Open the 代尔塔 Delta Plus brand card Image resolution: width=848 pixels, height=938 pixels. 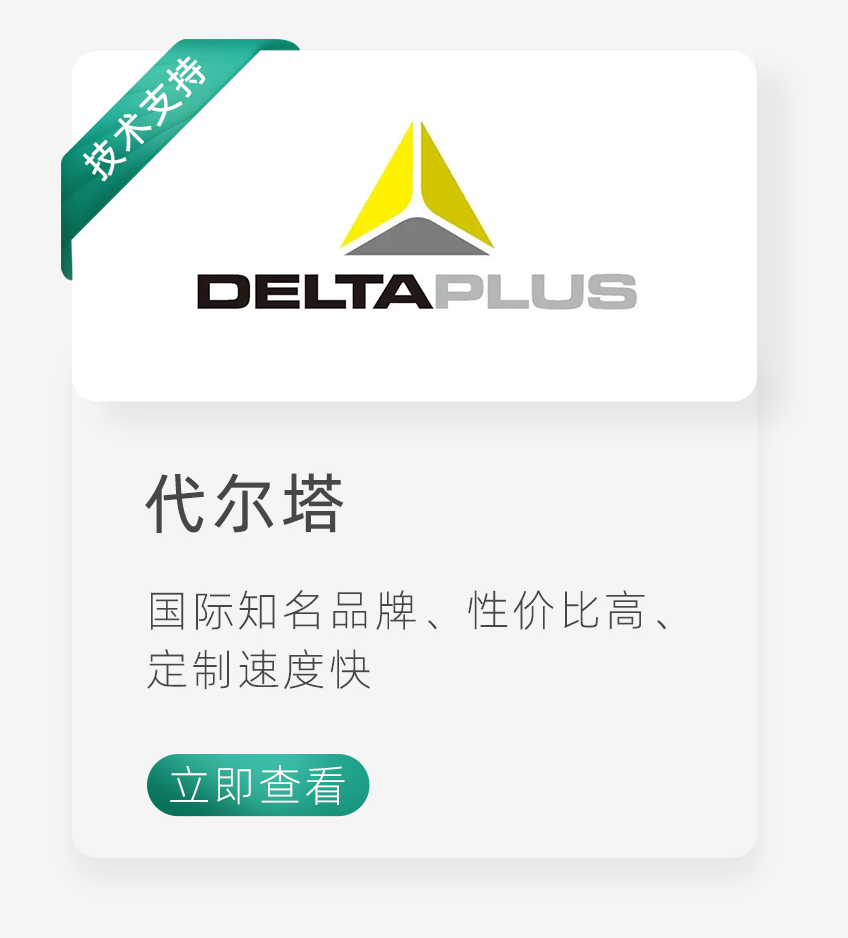[414, 455]
